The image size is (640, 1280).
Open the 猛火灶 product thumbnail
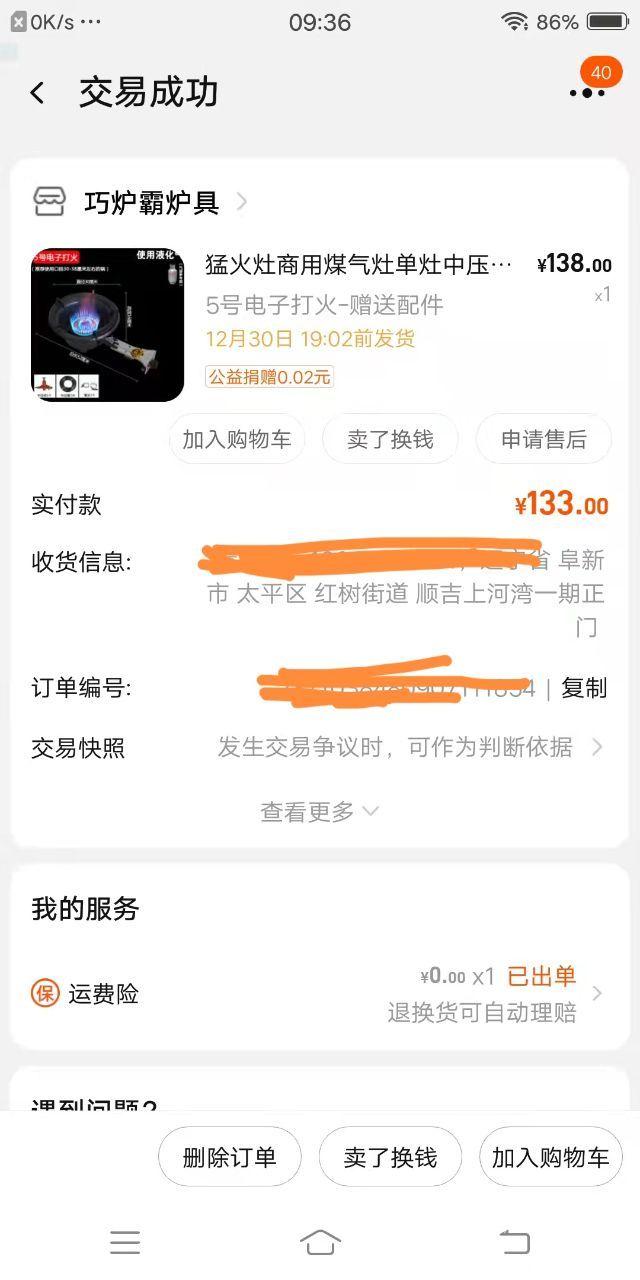coord(108,325)
